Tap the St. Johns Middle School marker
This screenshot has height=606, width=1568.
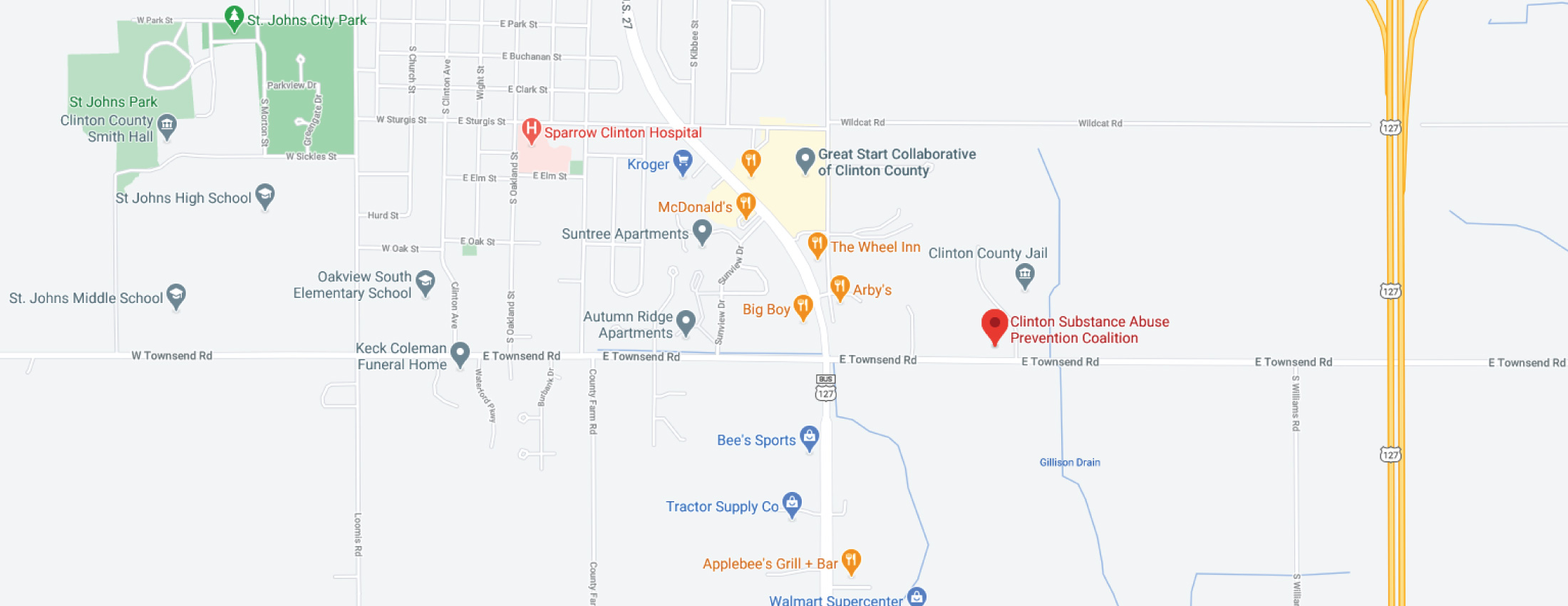point(176,295)
